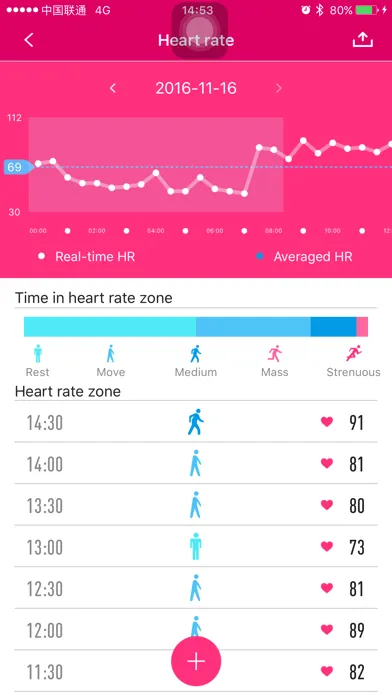Open the 13:30 heart rate entry
Image resolution: width=392 pixels, height=696 pixels.
click(196, 505)
